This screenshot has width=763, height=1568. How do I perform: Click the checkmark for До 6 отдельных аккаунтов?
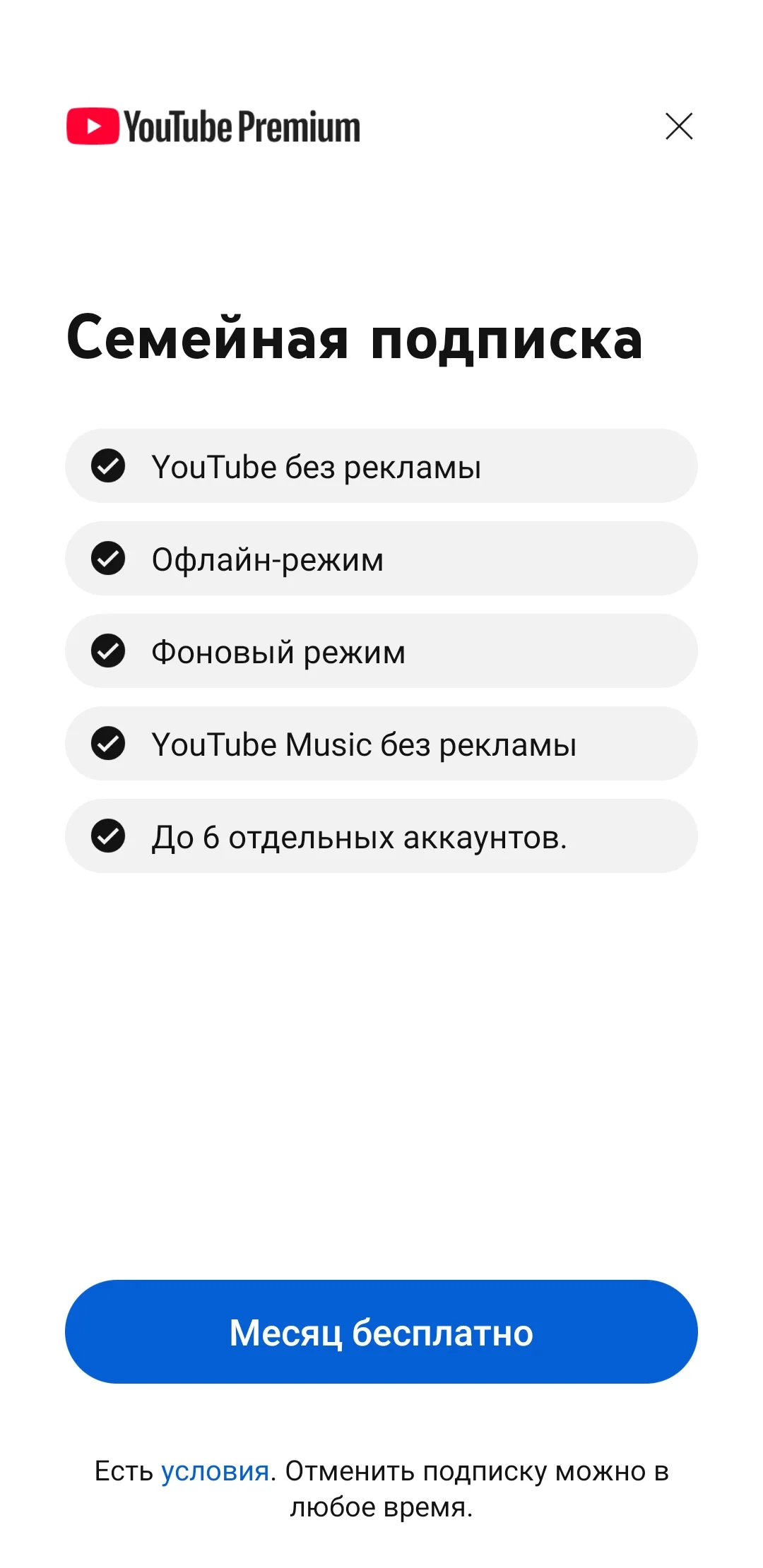coord(109,836)
